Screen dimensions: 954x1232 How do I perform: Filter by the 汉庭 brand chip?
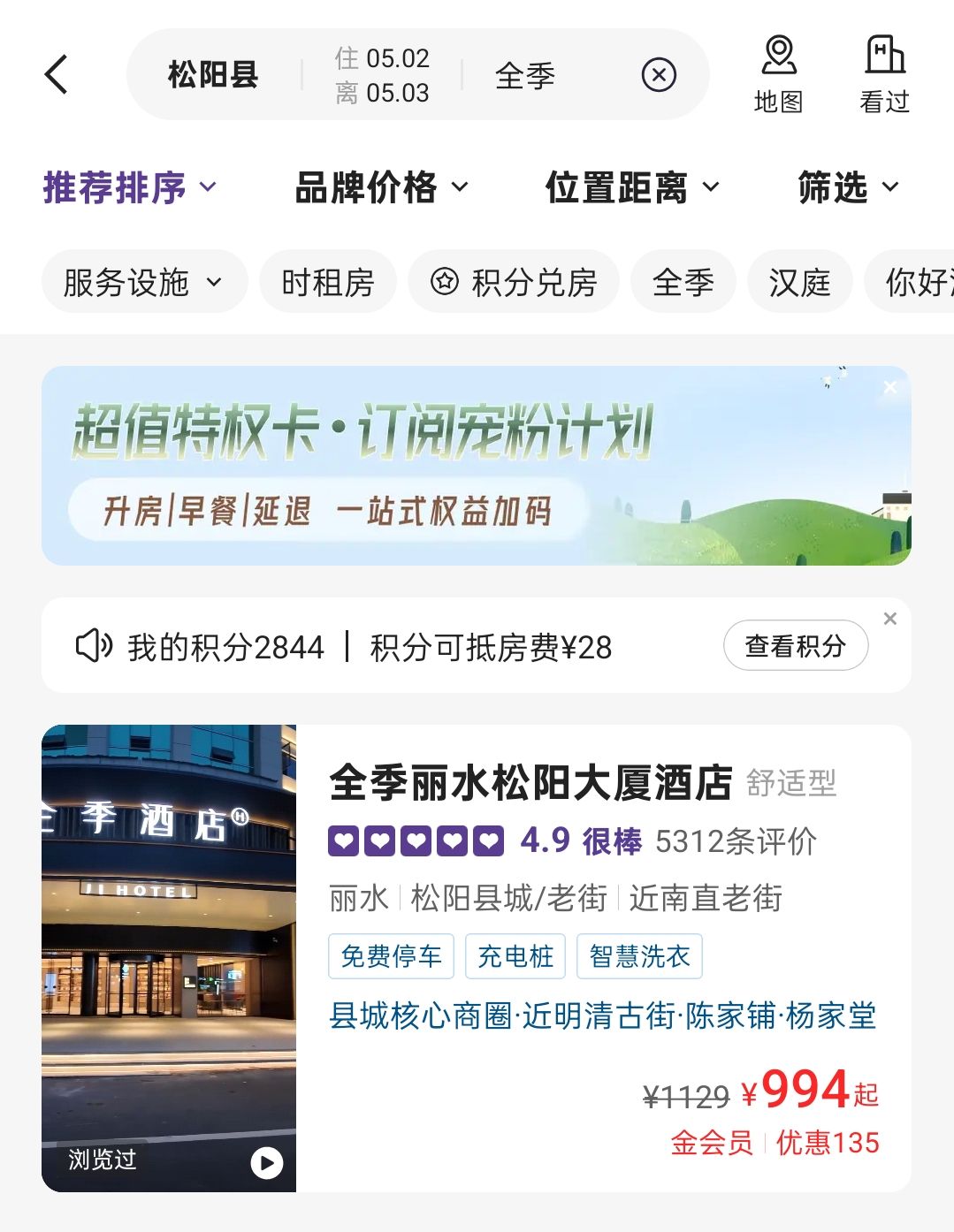tap(800, 282)
